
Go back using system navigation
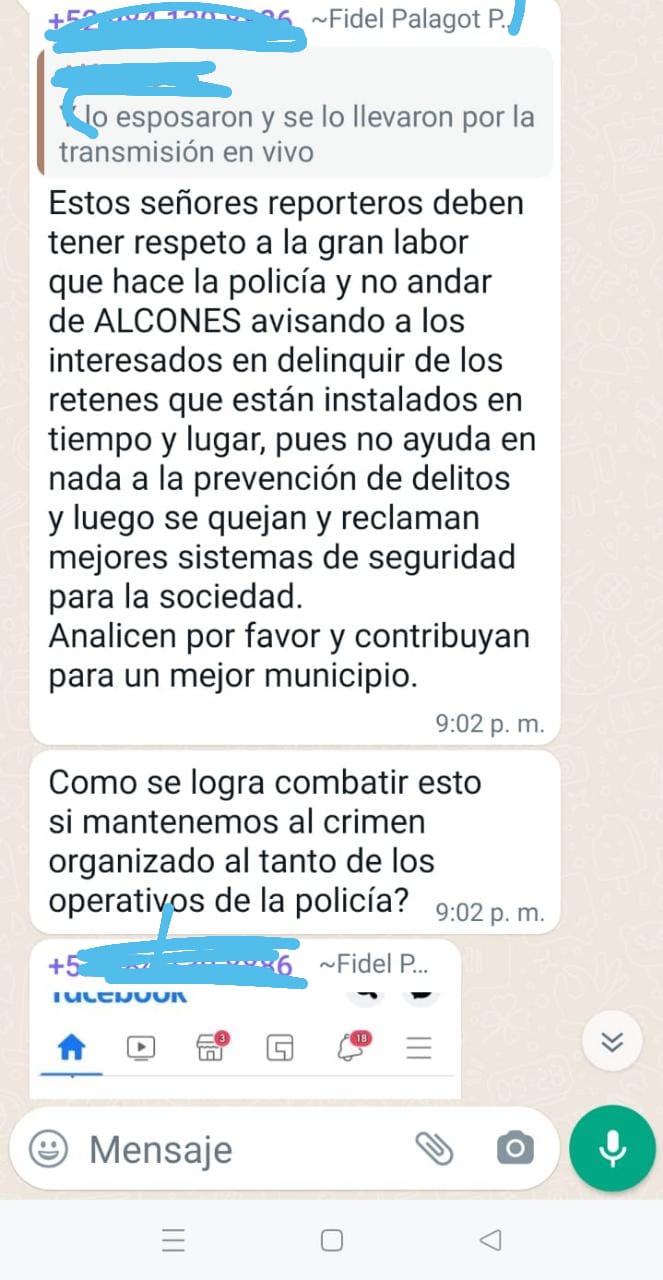489,1241
